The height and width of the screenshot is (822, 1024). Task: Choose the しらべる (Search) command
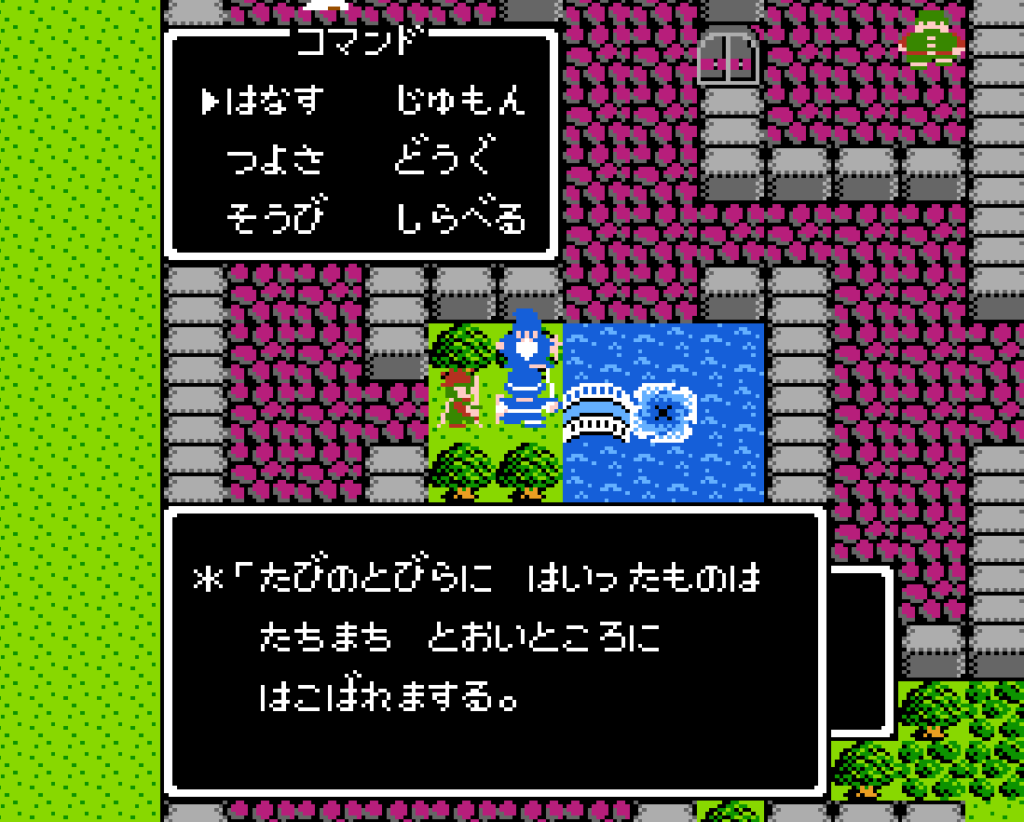pyautogui.click(x=460, y=217)
